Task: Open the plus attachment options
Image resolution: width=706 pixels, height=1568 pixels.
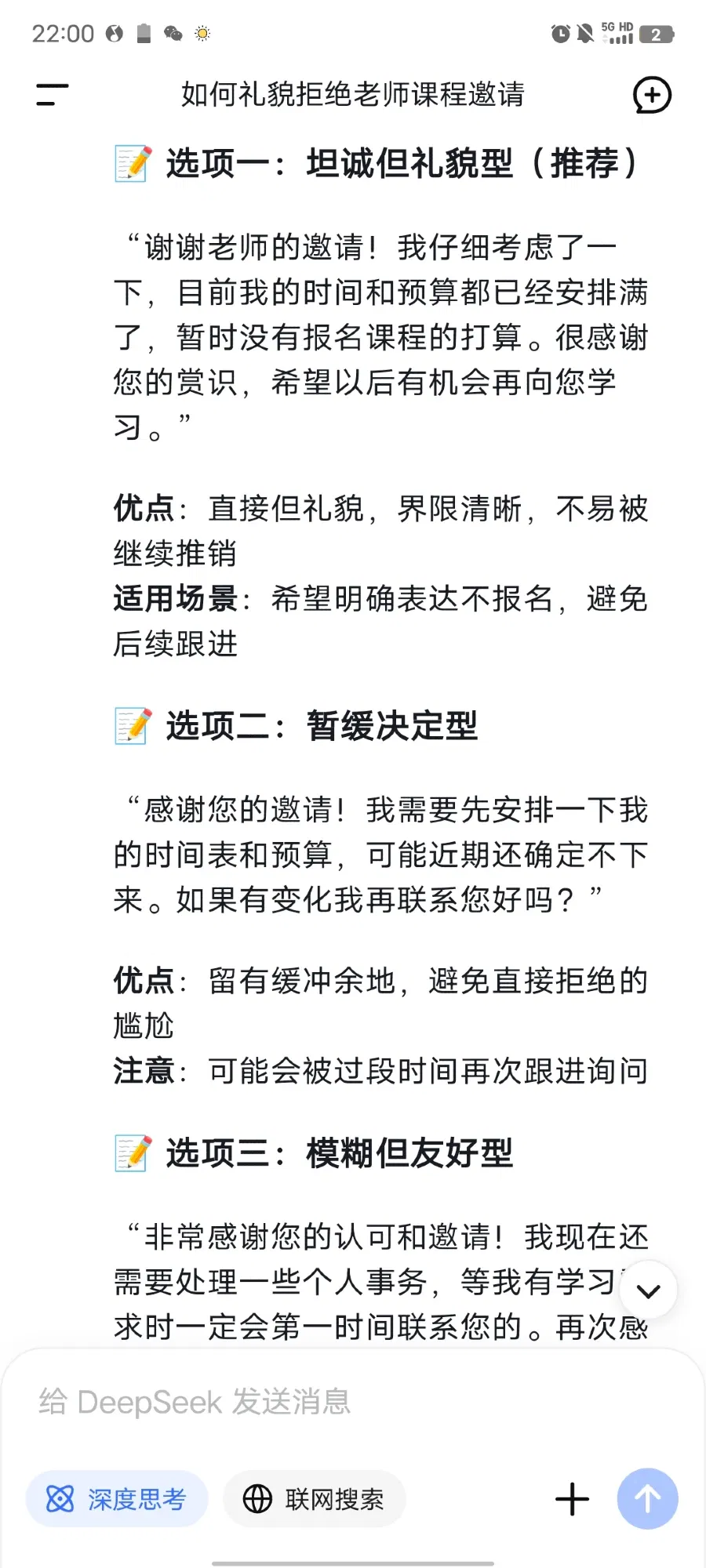Action: pos(572,1499)
